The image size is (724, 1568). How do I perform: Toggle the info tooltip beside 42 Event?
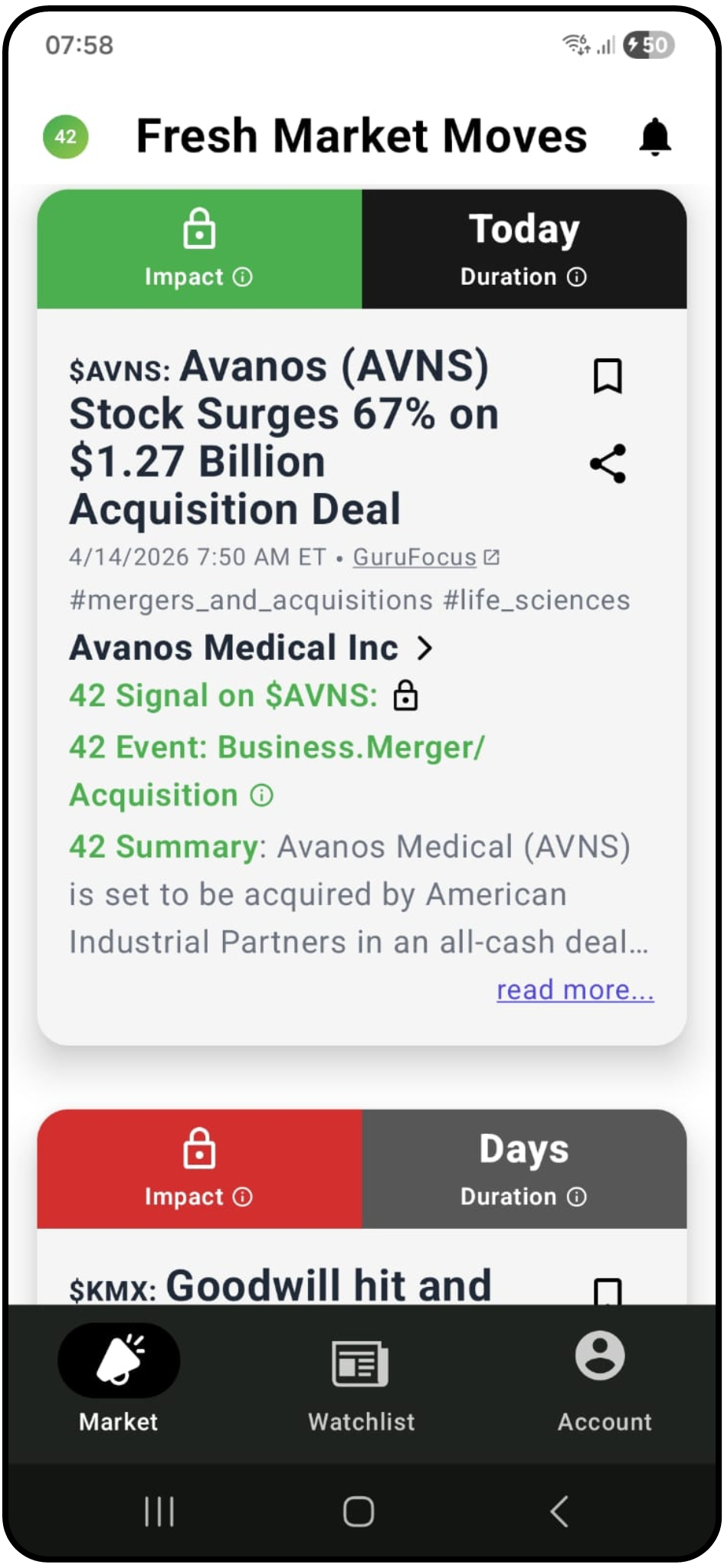click(261, 796)
